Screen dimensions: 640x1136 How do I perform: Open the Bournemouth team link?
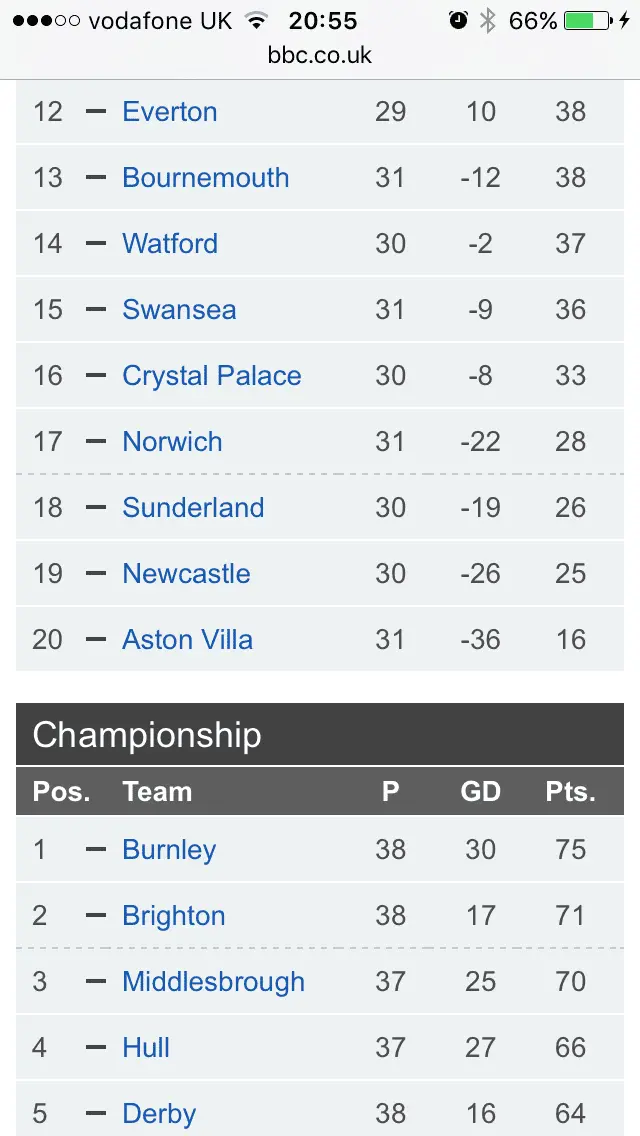[205, 177]
